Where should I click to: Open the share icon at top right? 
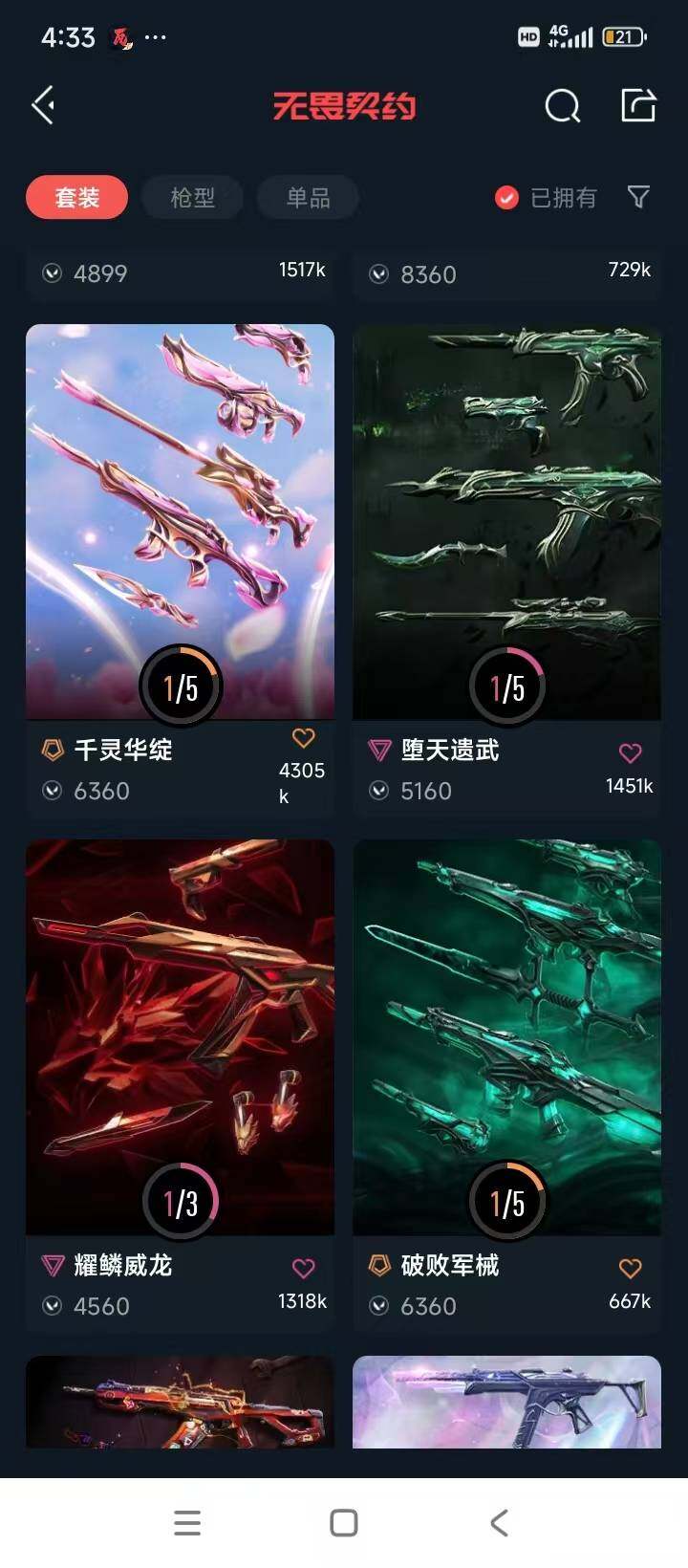[x=640, y=106]
